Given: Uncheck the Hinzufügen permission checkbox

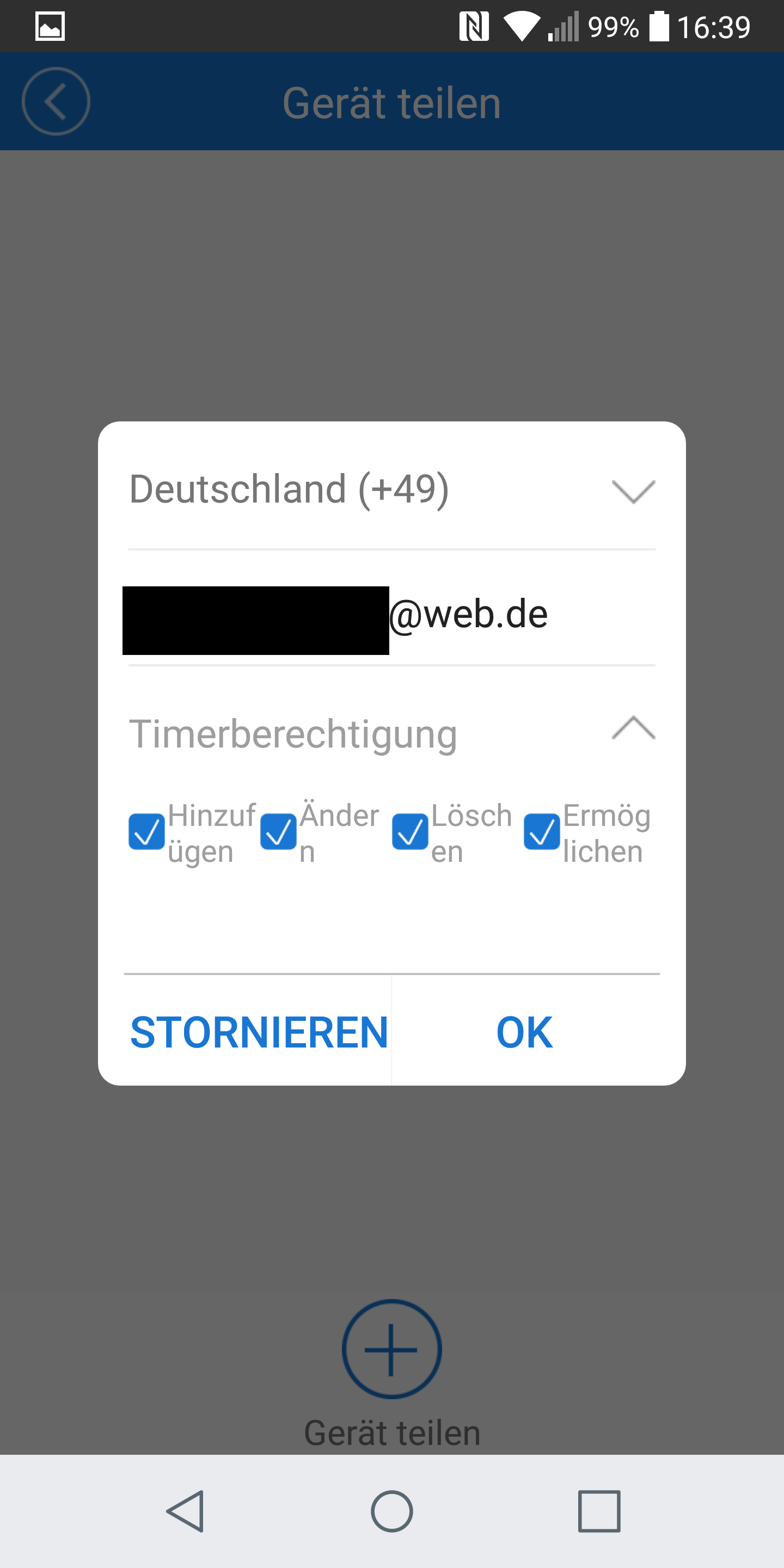Looking at the screenshot, I should (146, 831).
